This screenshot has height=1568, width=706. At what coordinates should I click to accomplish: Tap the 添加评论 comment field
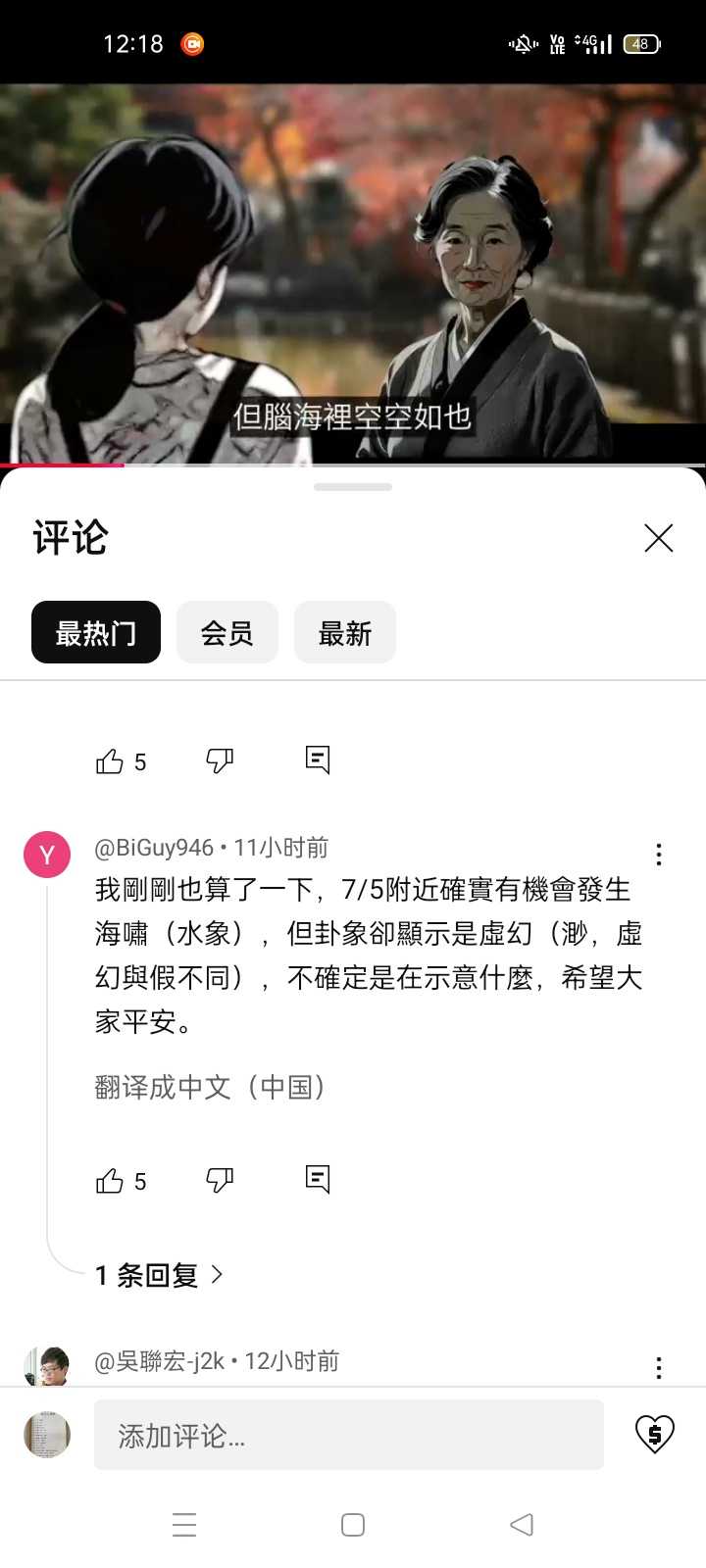pyautogui.click(x=348, y=1435)
